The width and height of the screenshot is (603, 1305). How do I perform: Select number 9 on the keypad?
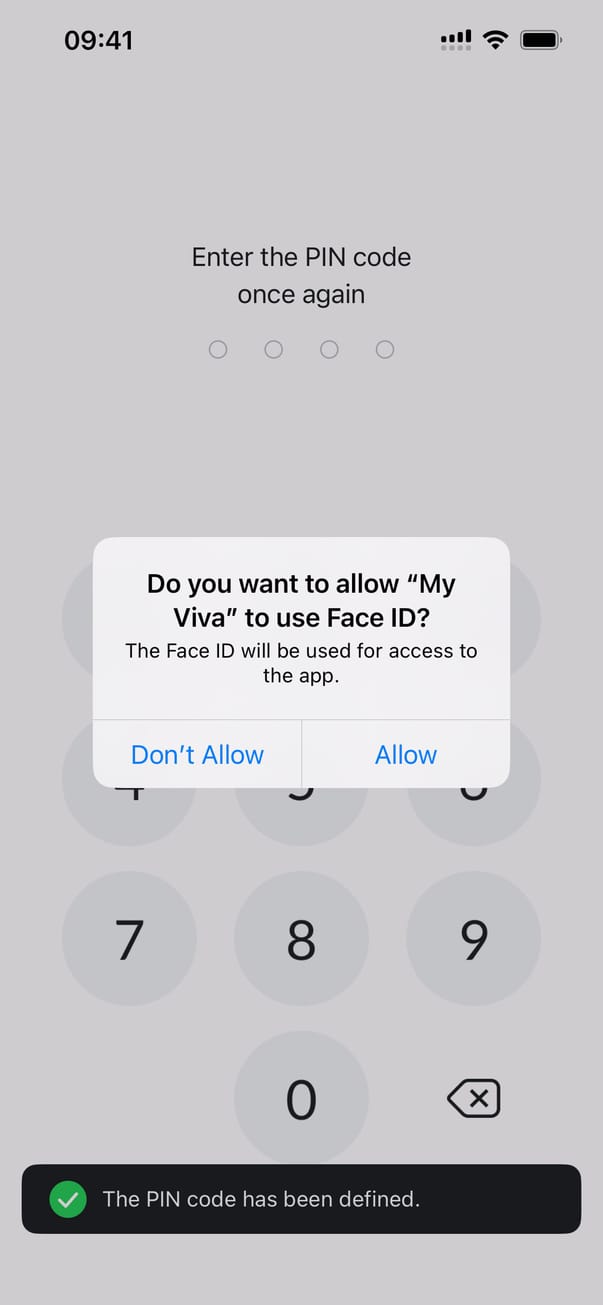pos(473,939)
